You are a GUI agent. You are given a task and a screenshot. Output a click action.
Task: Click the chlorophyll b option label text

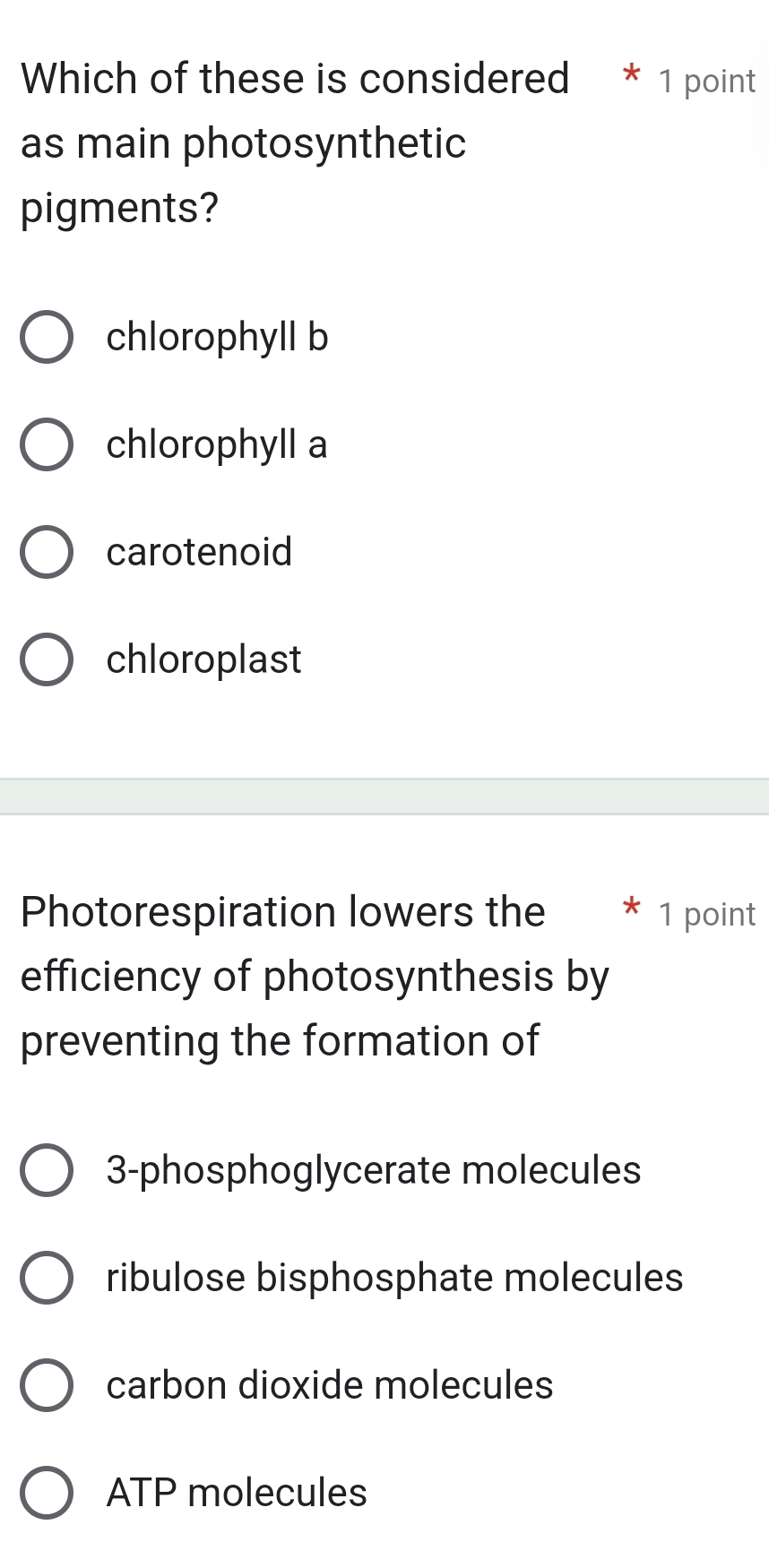tap(218, 337)
